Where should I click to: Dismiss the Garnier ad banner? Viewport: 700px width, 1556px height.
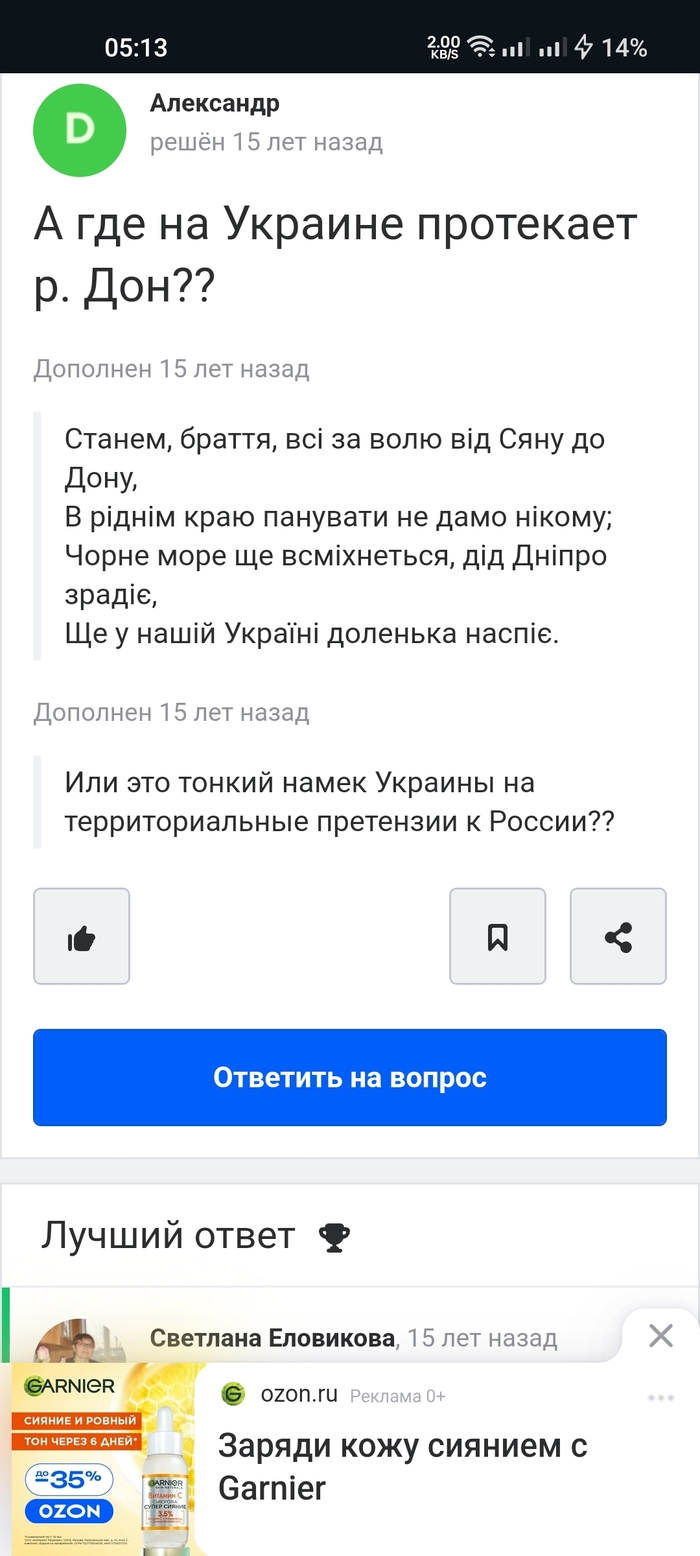point(660,1335)
